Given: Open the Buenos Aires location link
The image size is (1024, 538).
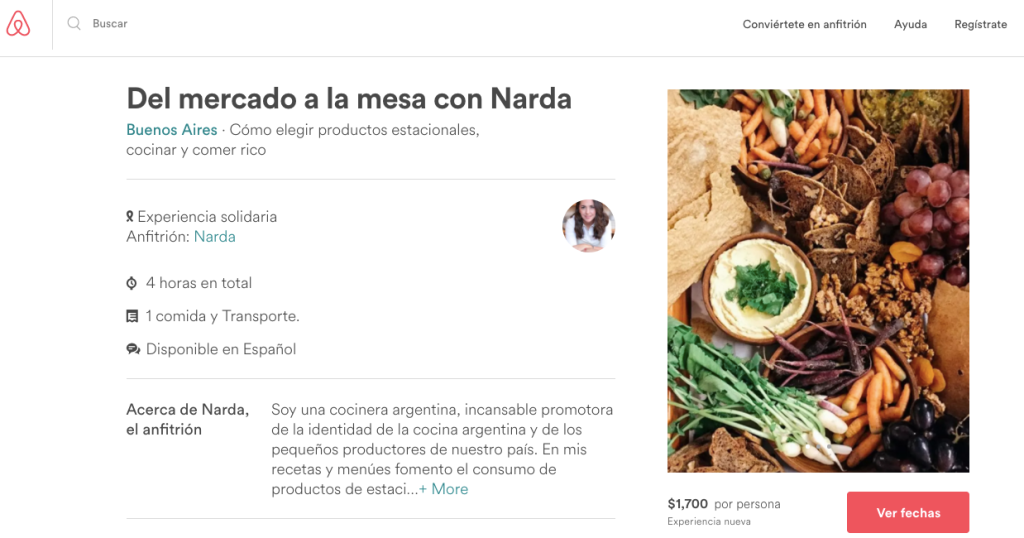Looking at the screenshot, I should point(171,130).
